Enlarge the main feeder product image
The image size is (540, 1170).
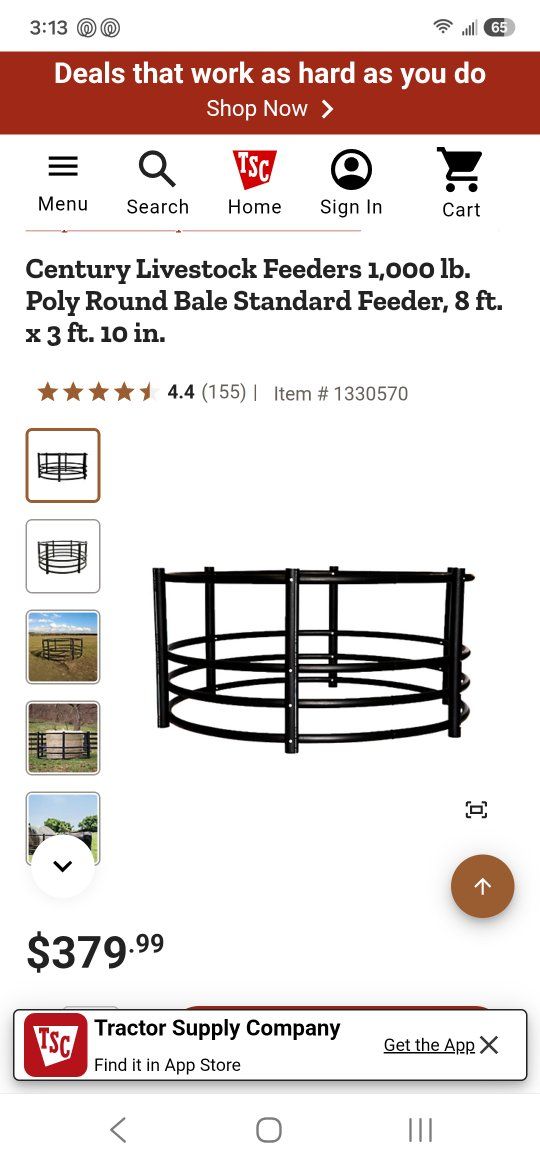tap(313, 659)
